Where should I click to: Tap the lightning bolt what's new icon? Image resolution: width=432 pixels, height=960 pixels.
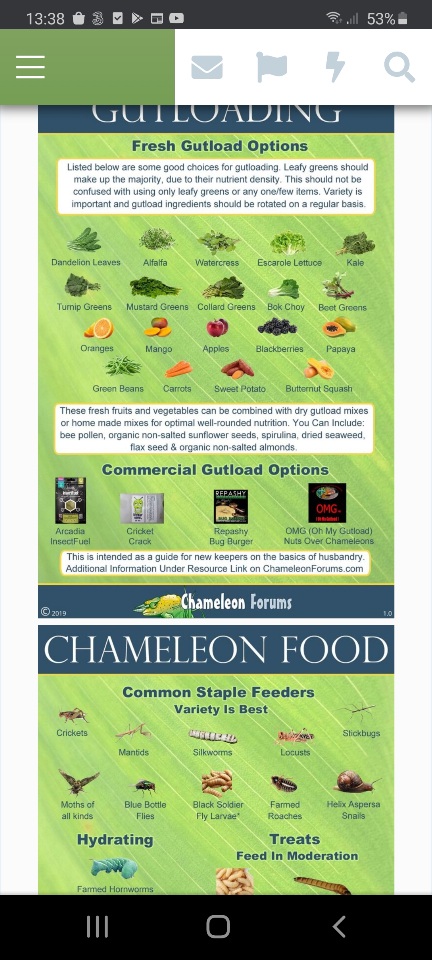[x=335, y=67]
